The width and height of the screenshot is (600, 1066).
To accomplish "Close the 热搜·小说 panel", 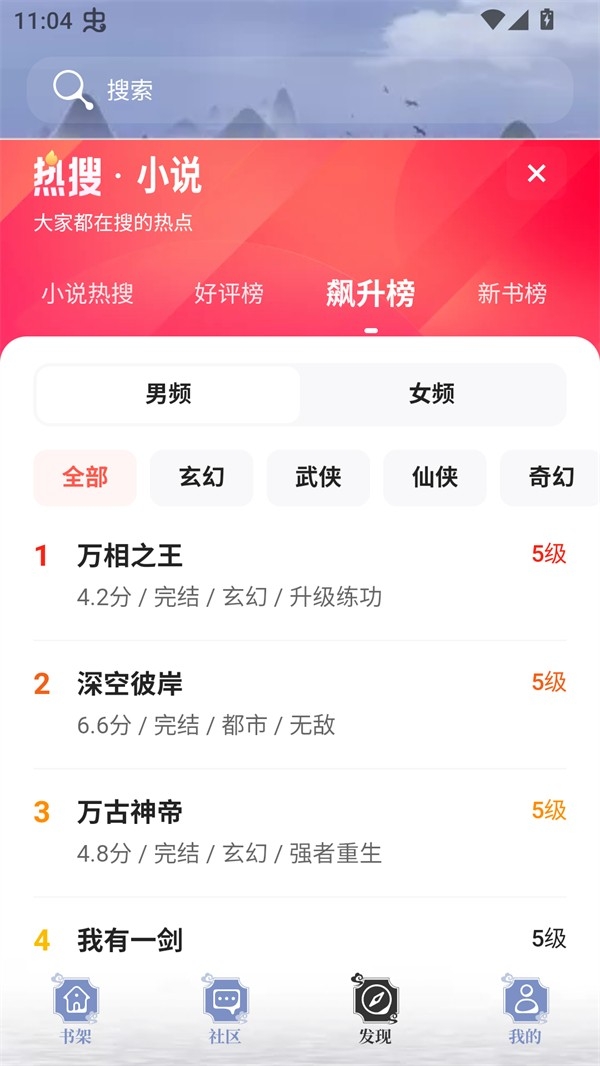I will click(x=537, y=174).
